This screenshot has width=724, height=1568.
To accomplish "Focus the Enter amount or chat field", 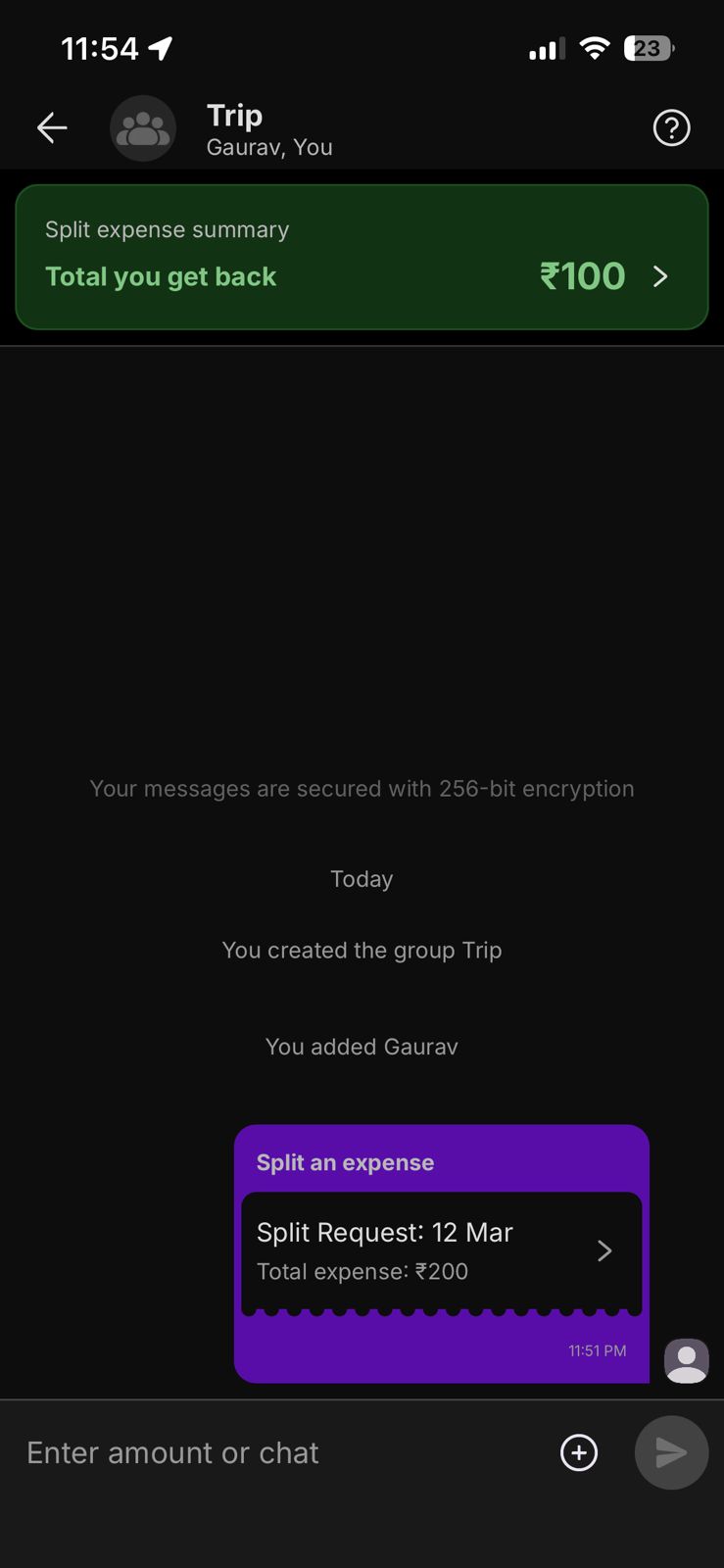I will 274,1452.
